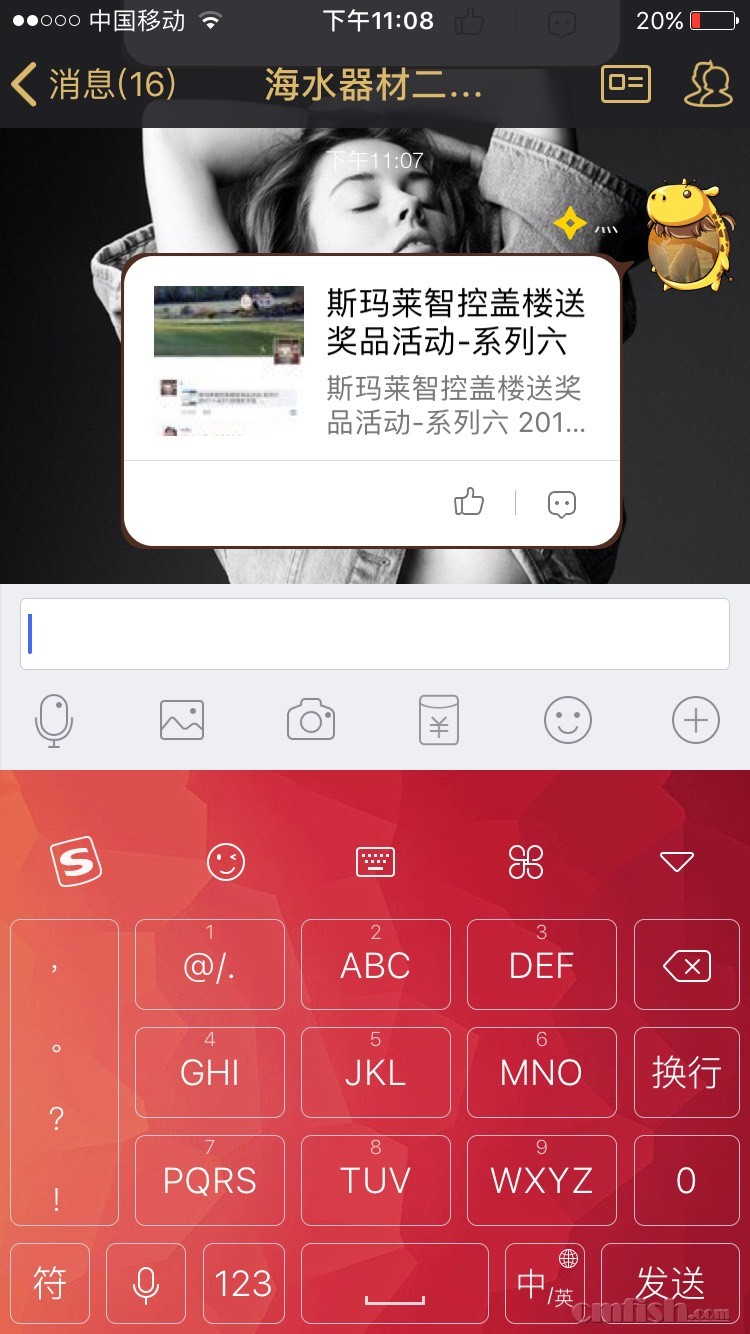Comment on the shared 斯玛莱 activity message
Viewport: 750px width, 1334px height.
point(562,503)
